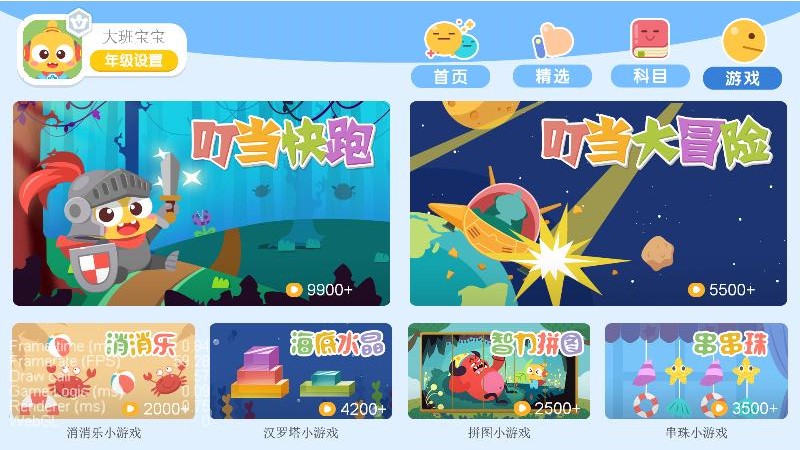Select the 游戏 tab
800x450 pixels.
(x=742, y=78)
